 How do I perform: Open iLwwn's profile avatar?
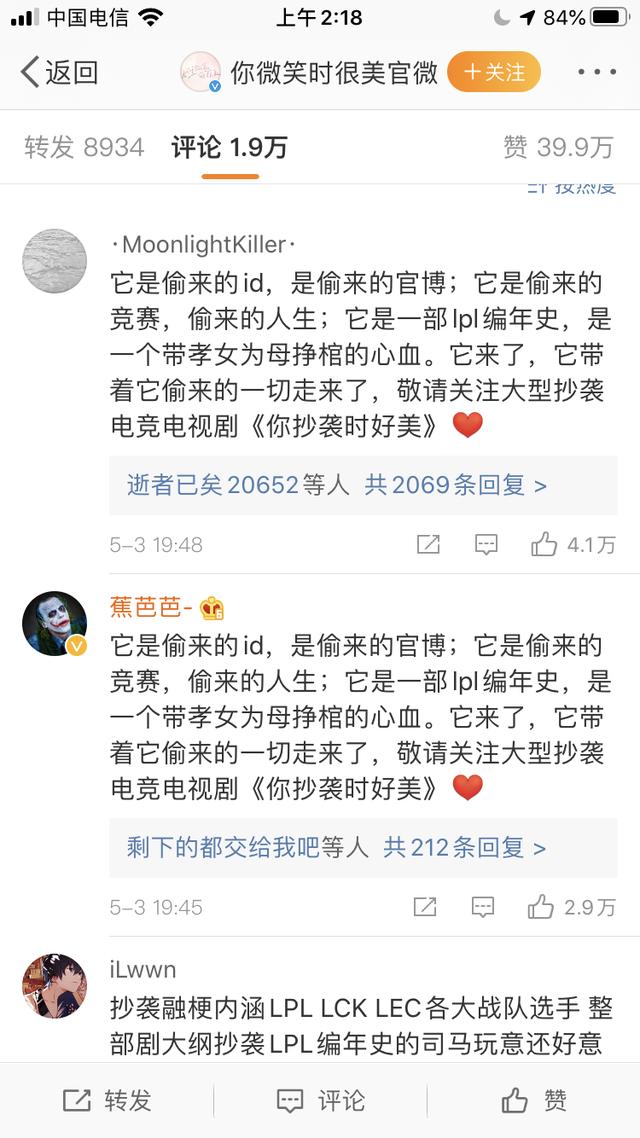54,986
